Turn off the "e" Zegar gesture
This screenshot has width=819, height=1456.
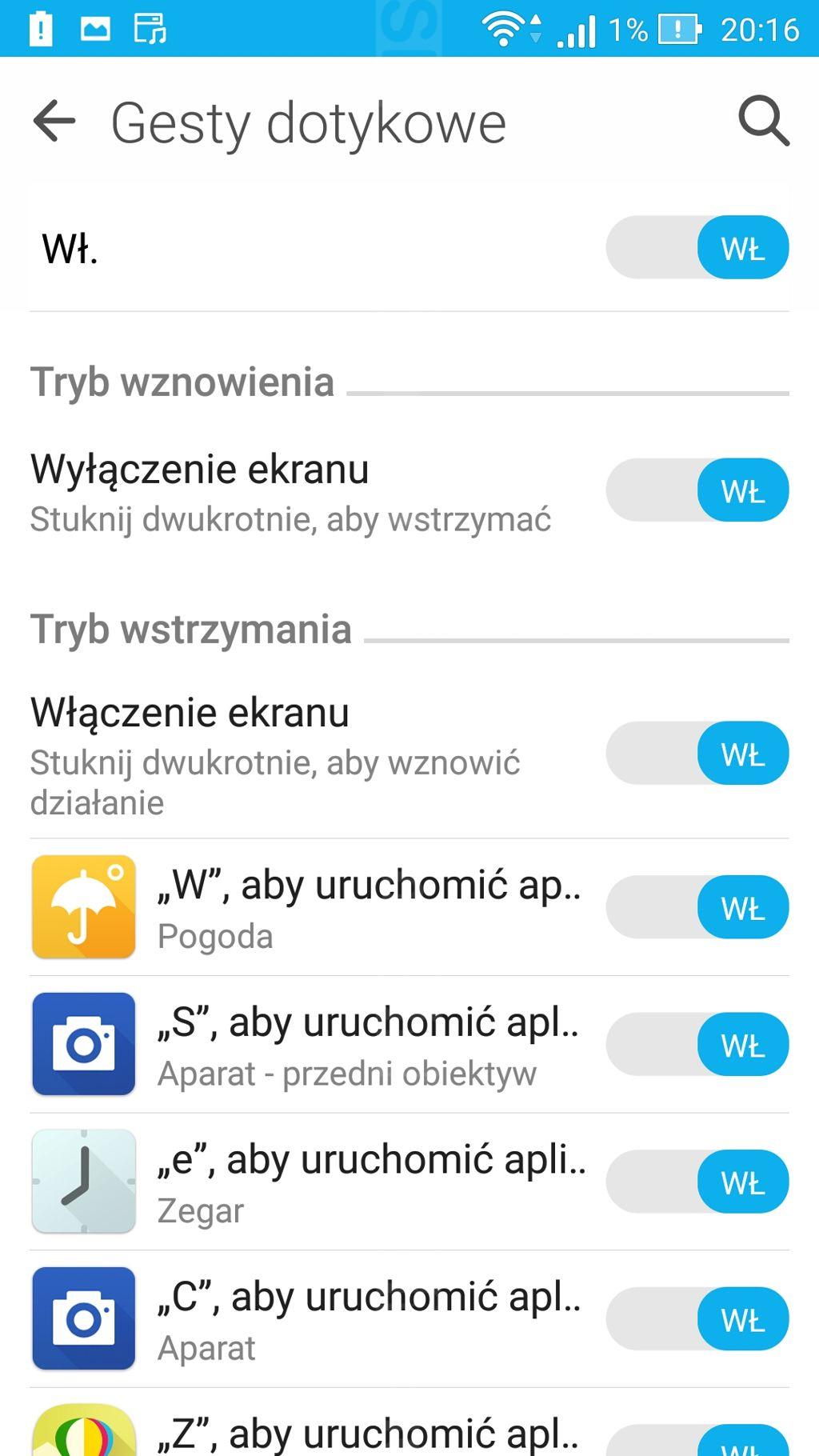coord(697,1182)
